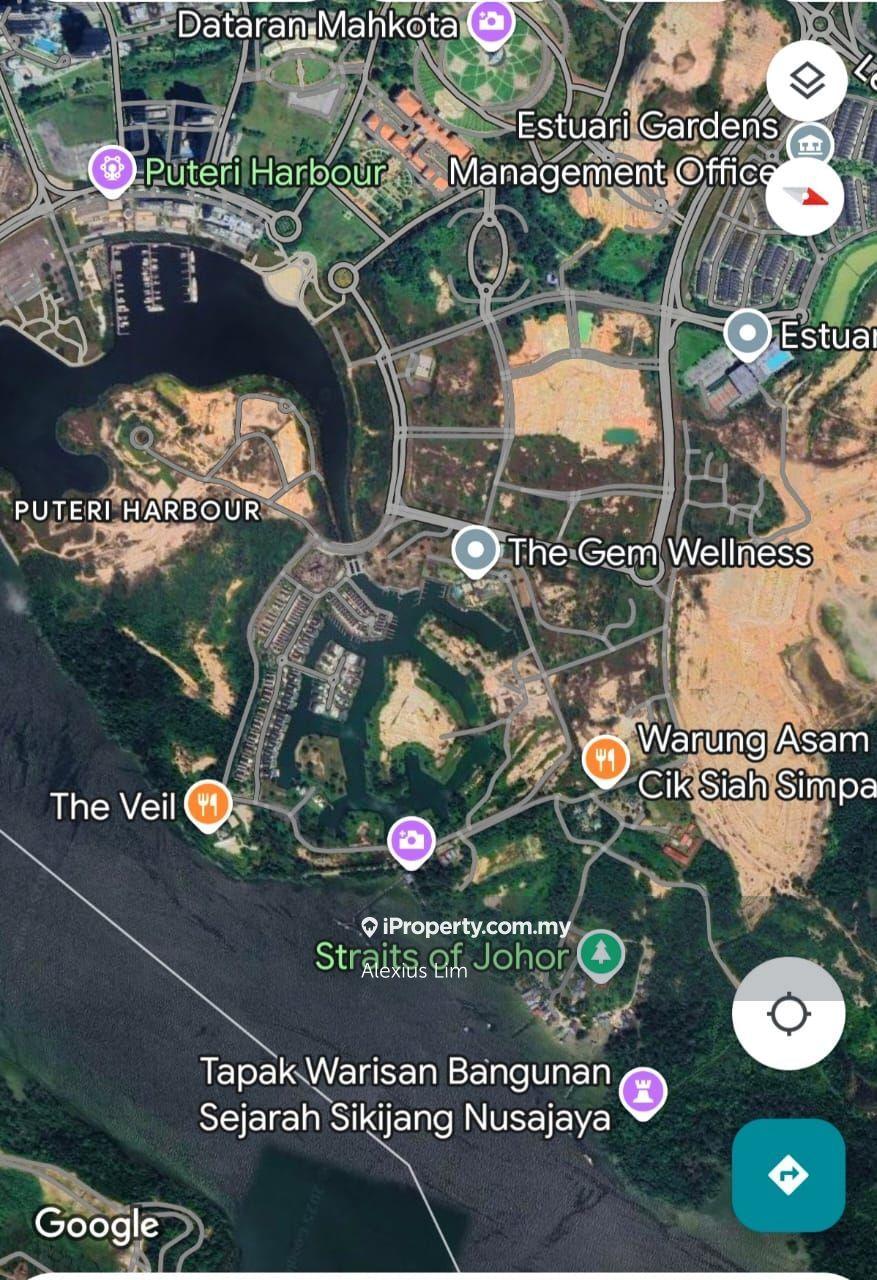Screen dimensions: 877x1280
Task: Open the Puteri Harbour attraction pin
Action: click(x=112, y=170)
